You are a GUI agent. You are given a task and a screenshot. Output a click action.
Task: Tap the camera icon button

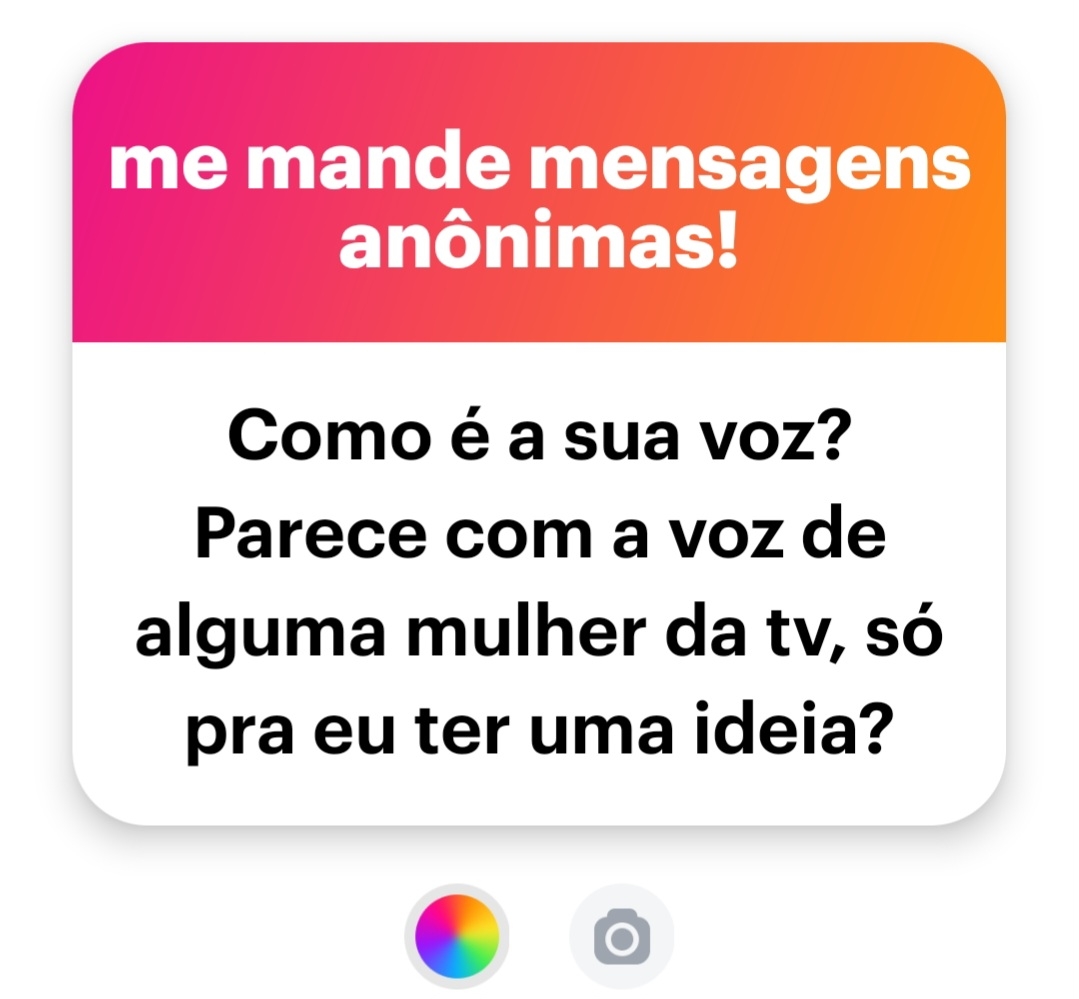point(621,937)
